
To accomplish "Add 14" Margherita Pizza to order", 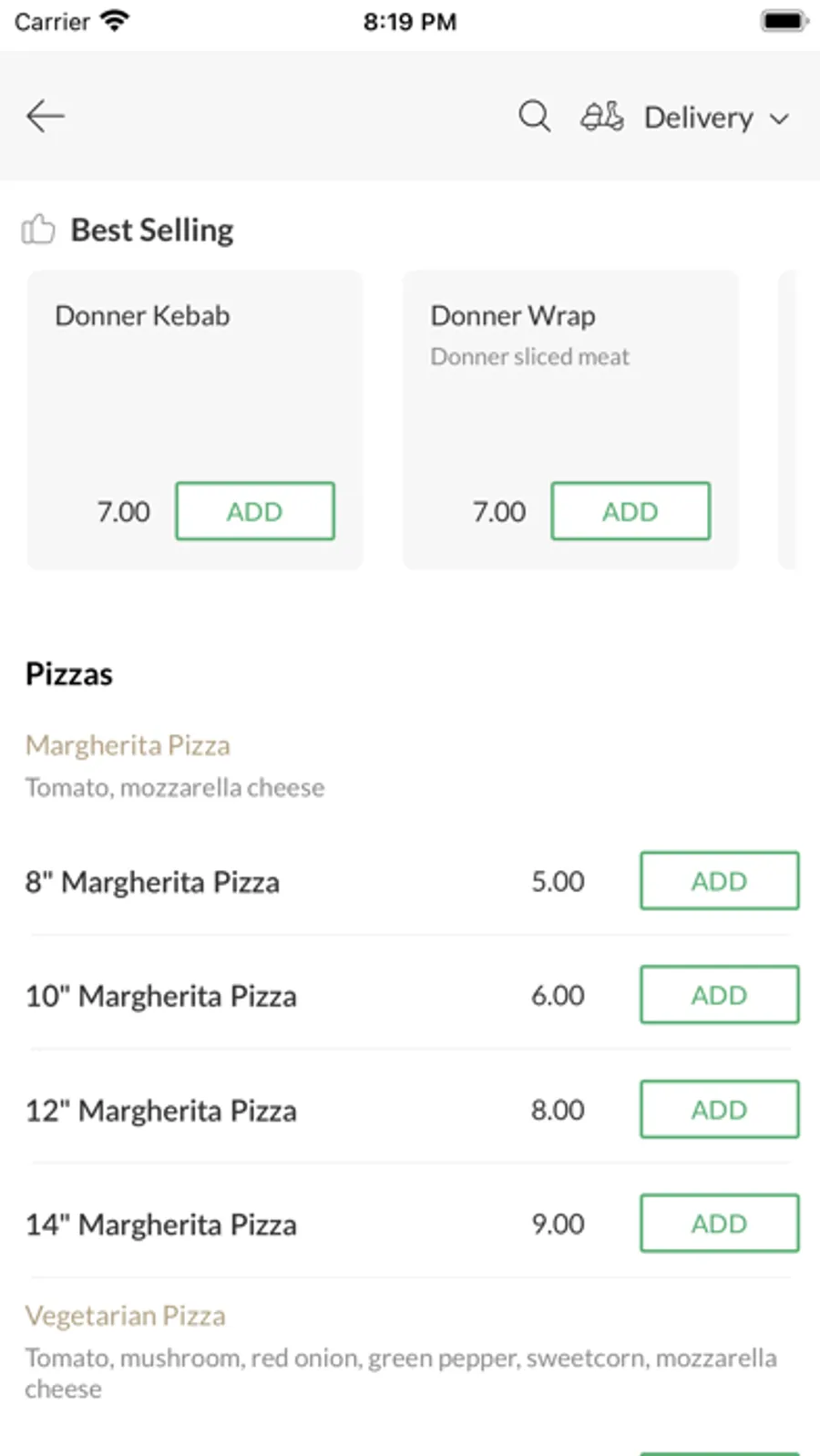I will pos(719,1224).
